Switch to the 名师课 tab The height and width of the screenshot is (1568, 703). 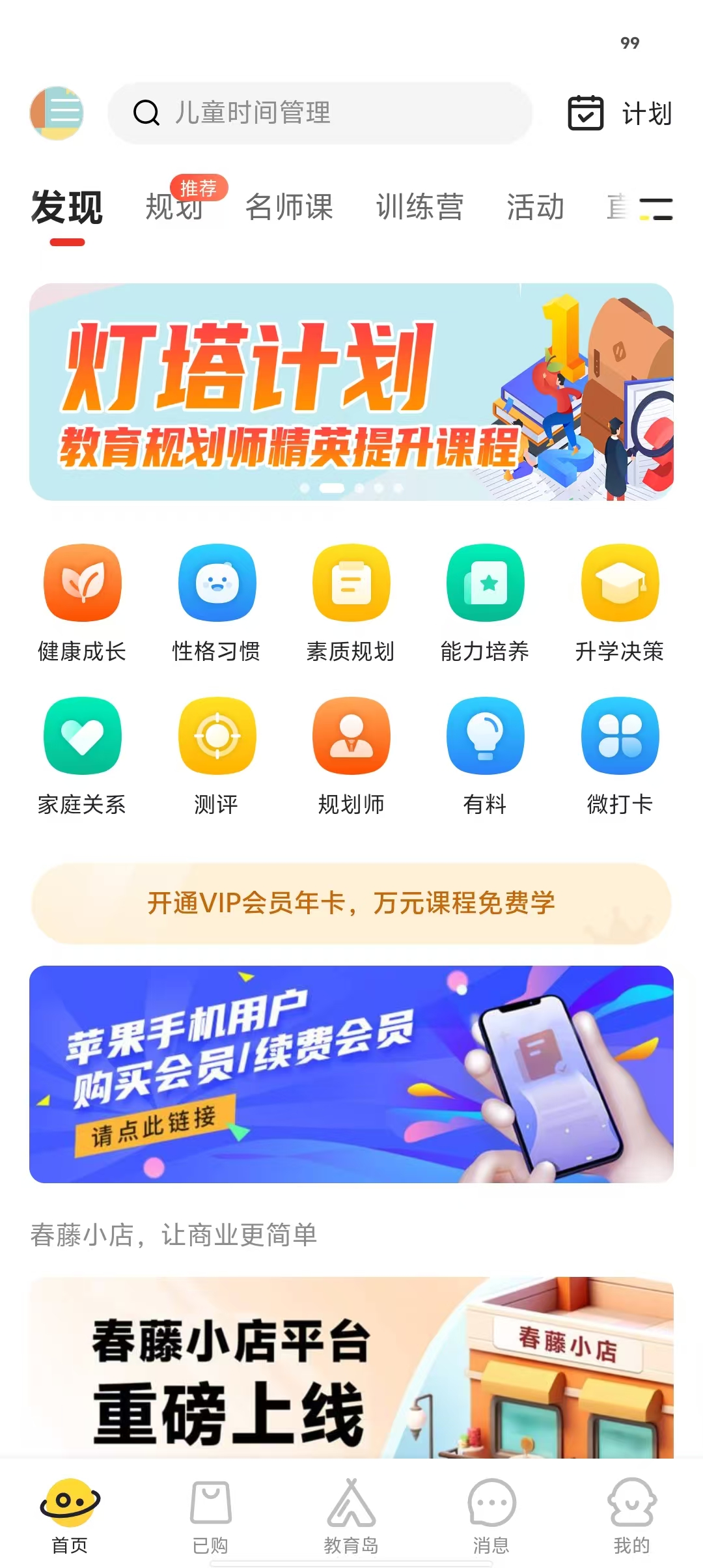tap(289, 207)
